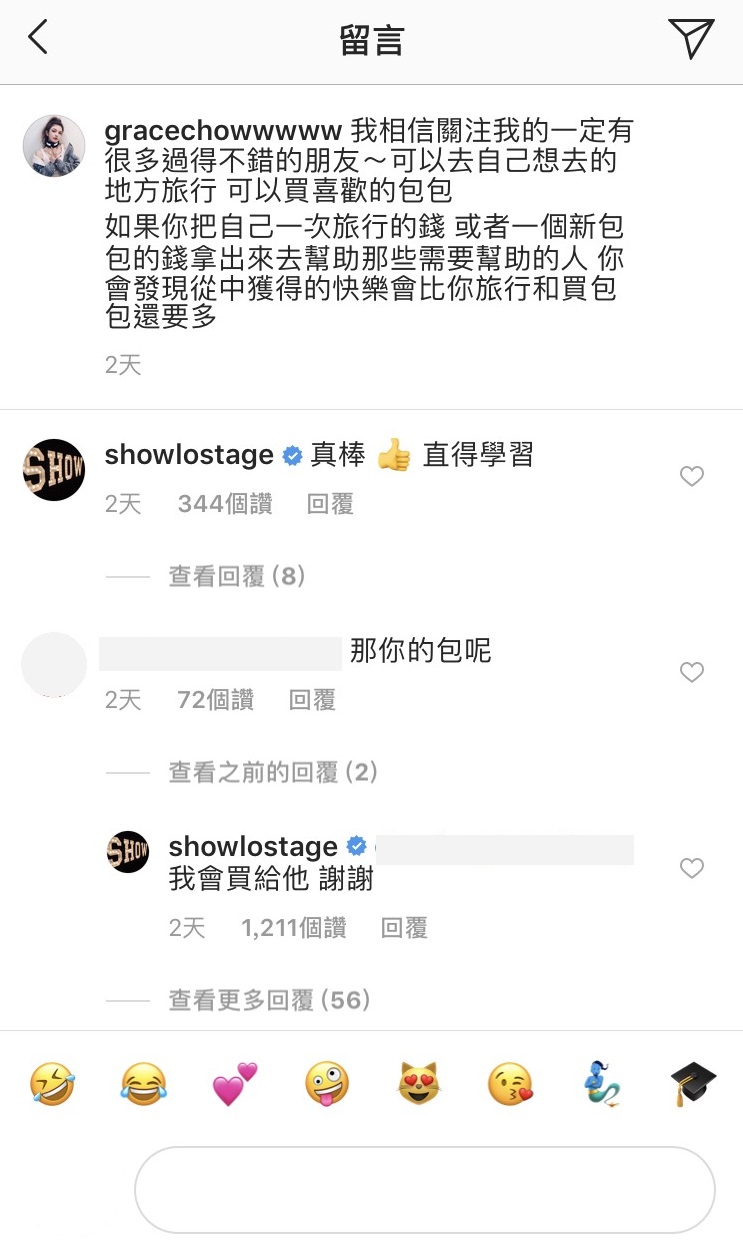Insert the rolling-on-floor laughing emoji
Image resolution: width=743 pixels, height=1249 pixels.
click(x=52, y=1084)
